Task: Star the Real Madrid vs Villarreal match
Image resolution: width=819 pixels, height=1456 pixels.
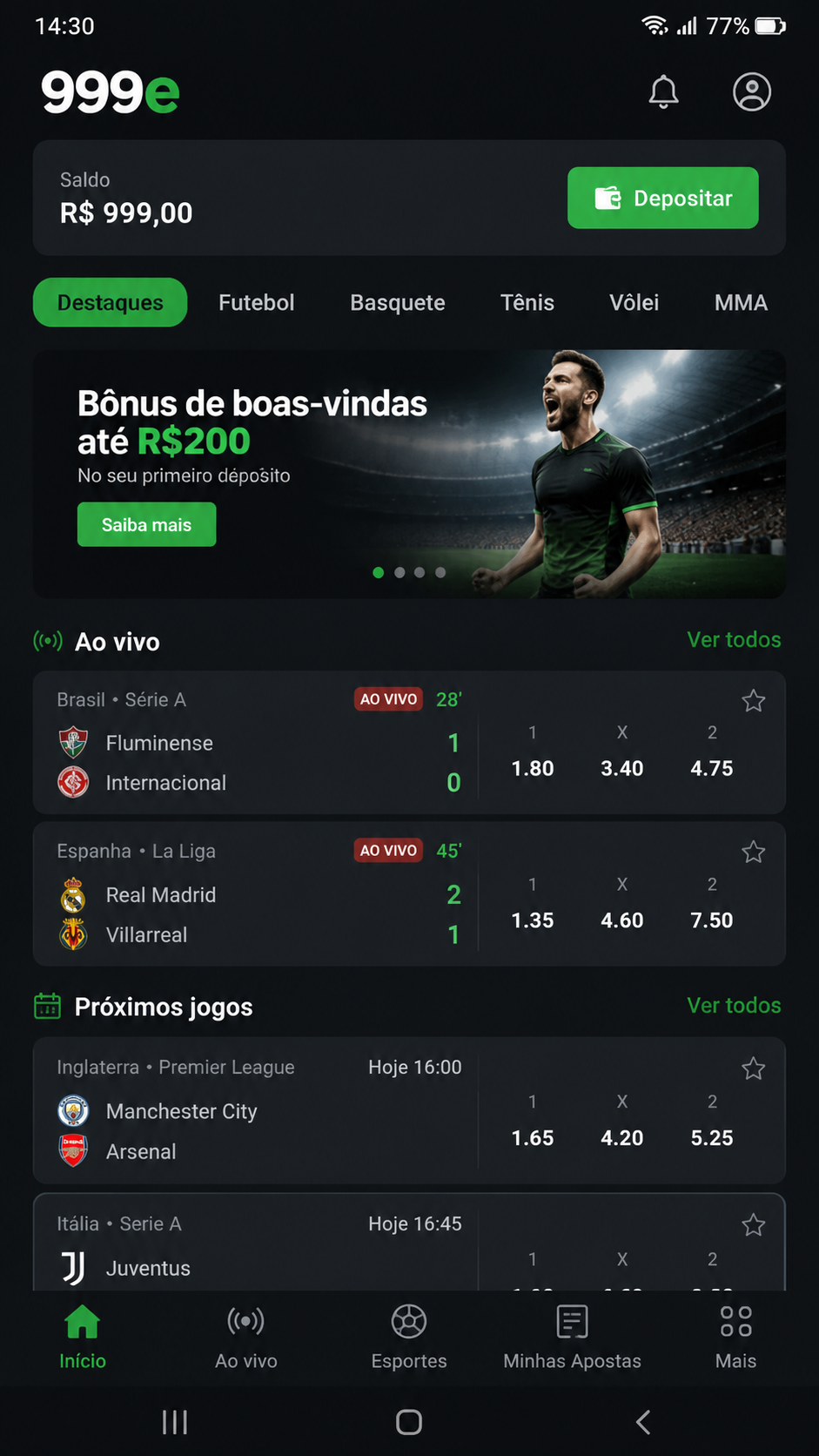Action: click(x=754, y=852)
